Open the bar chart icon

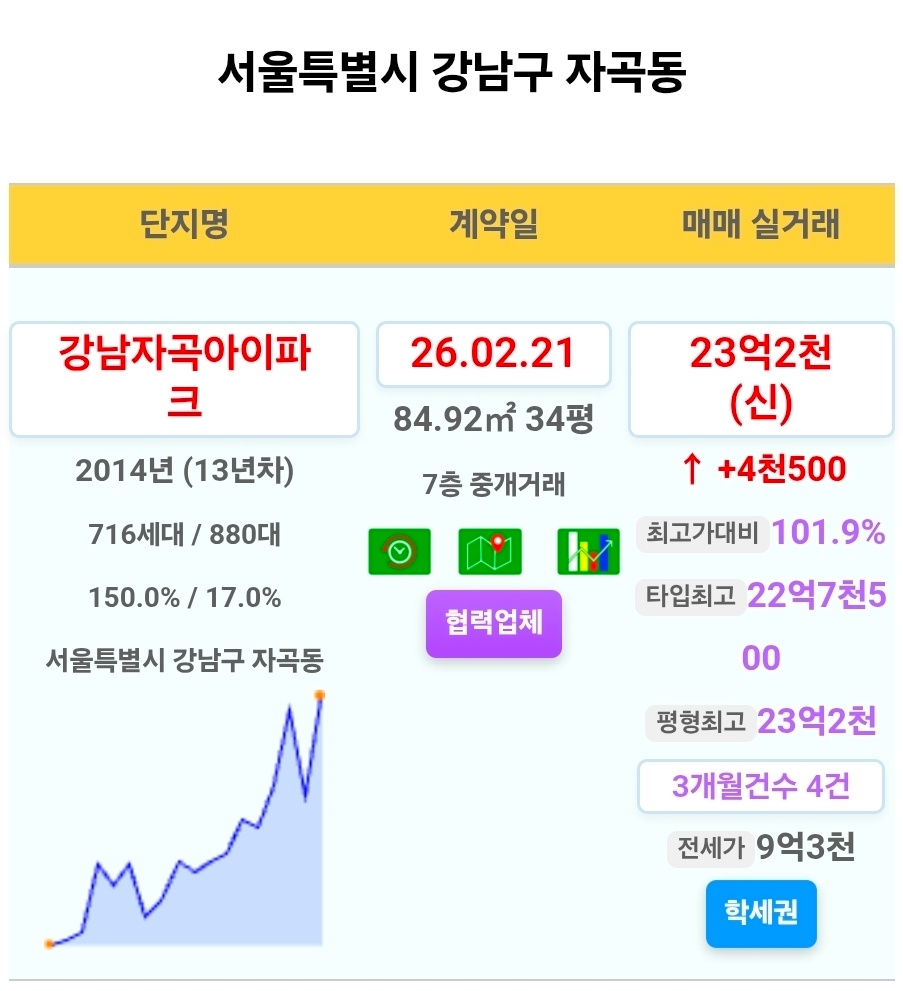tap(588, 552)
